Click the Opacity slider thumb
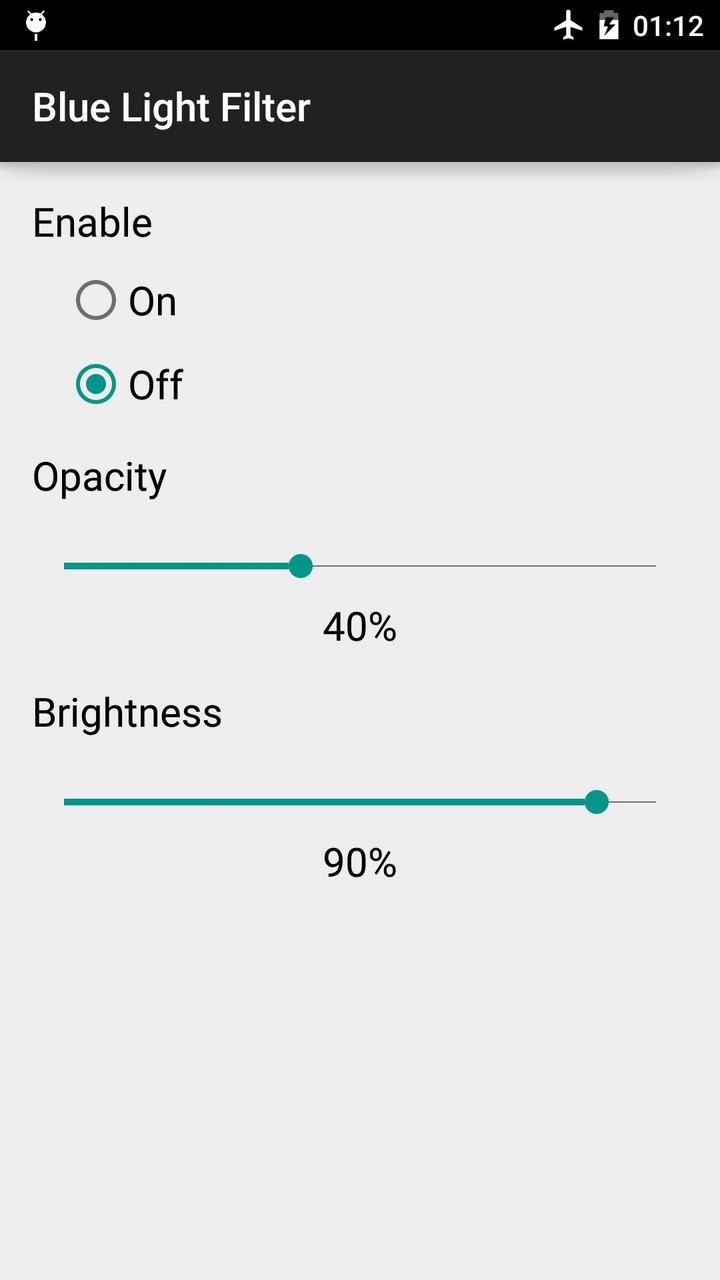Screen dimensions: 720x1280 click(x=300, y=566)
